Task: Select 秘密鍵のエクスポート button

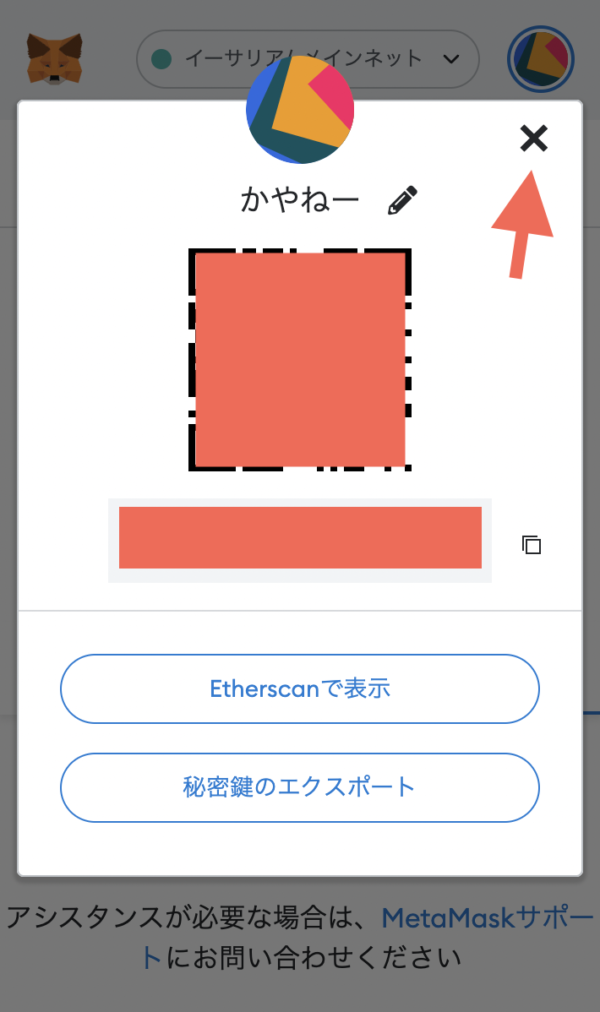Action: 300,787
